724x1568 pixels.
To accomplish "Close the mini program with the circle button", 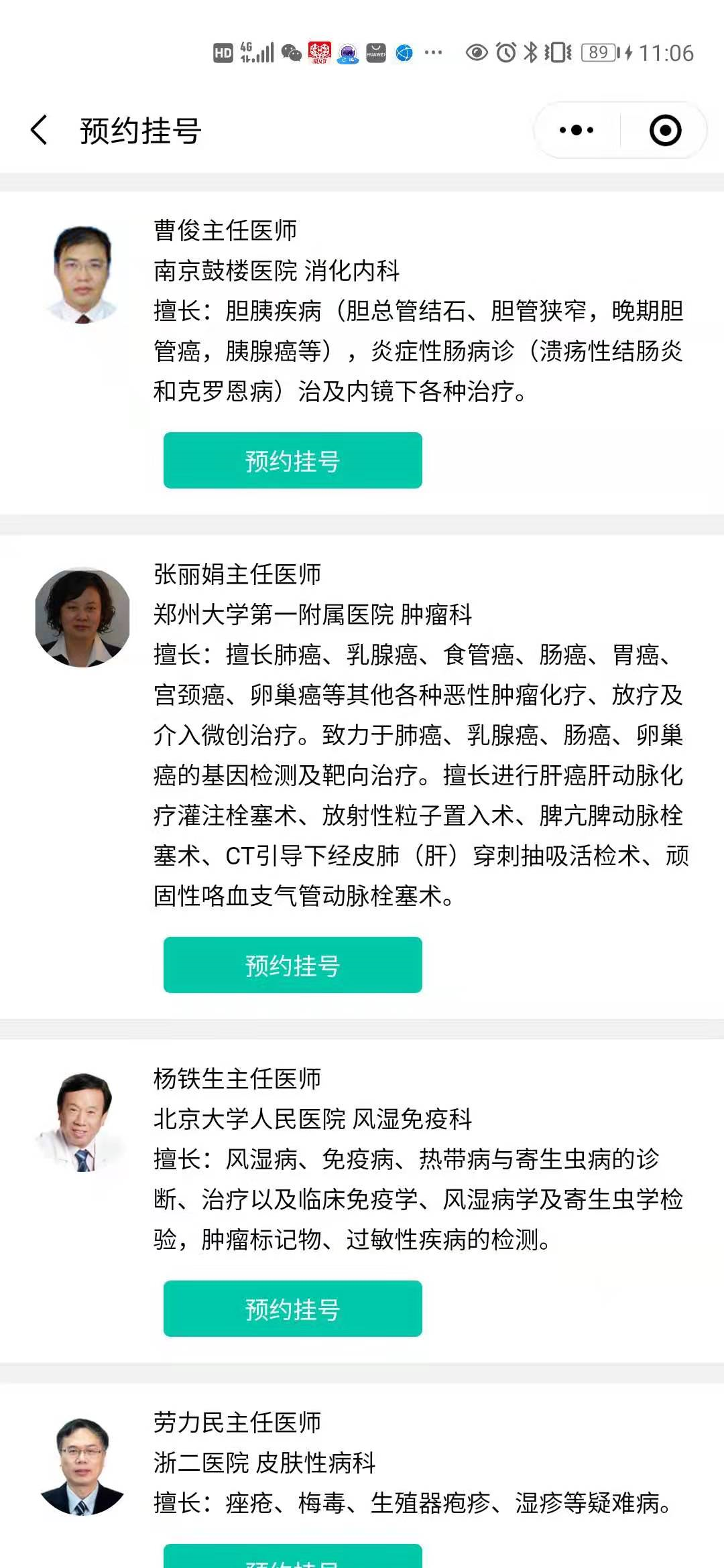I will (x=665, y=130).
